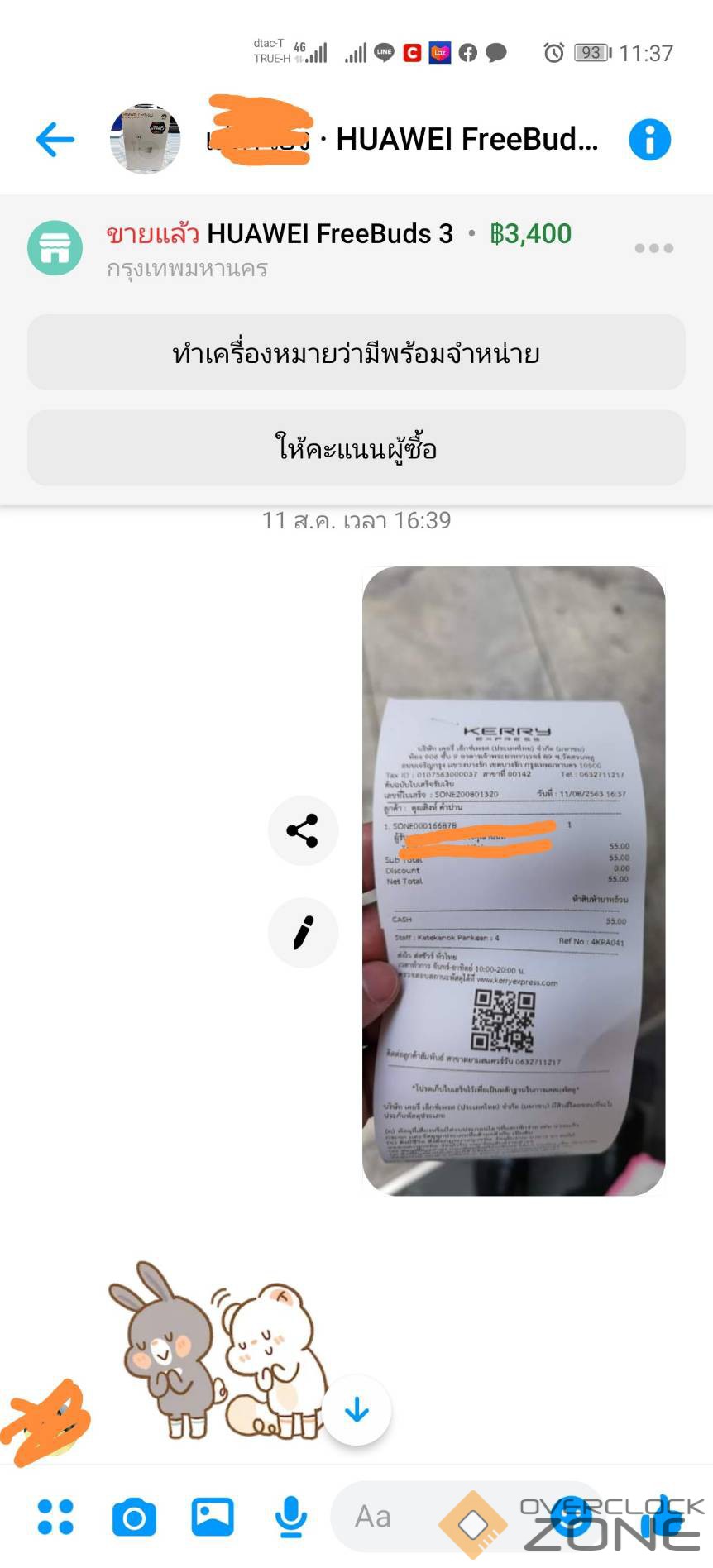The height and width of the screenshot is (1568, 713).
Task: Open the seller's profile picture
Action: coord(145,139)
